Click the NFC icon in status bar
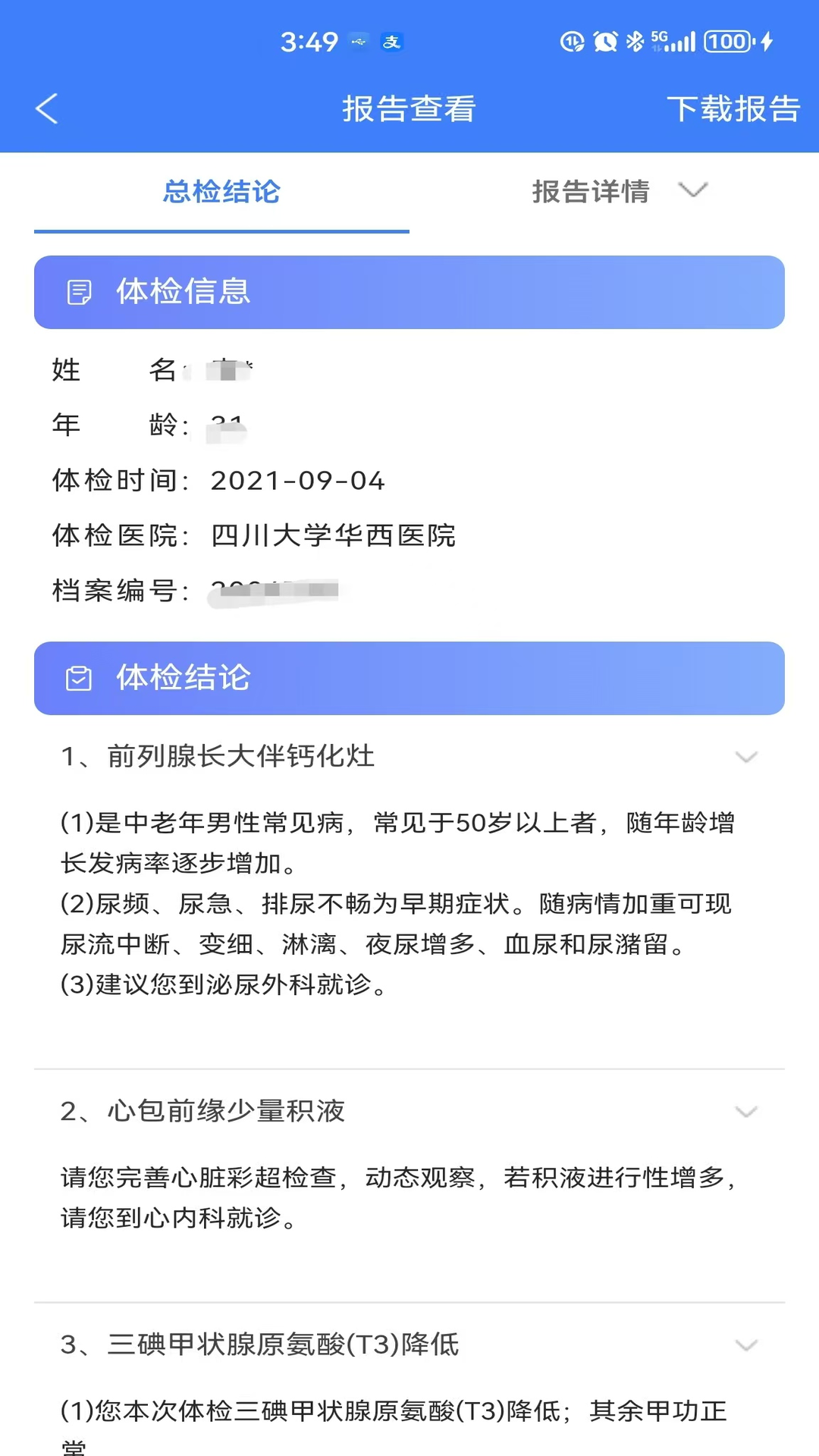The width and height of the screenshot is (819, 1456). tap(571, 42)
